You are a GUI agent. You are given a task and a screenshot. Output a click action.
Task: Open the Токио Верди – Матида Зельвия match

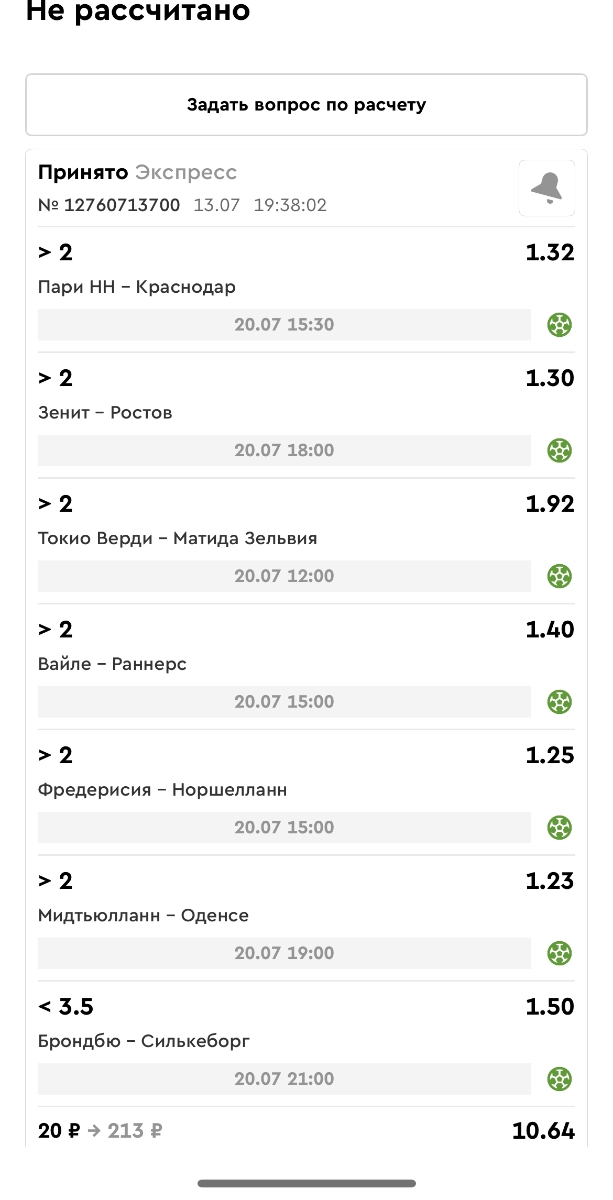point(177,539)
